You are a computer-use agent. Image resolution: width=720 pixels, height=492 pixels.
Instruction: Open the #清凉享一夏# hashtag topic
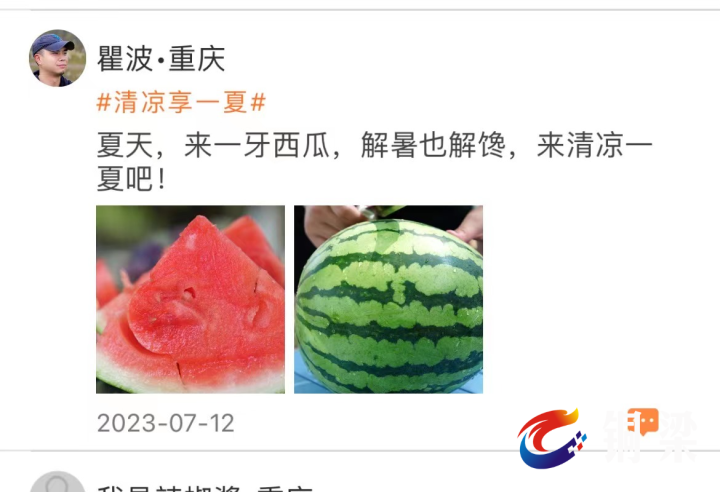181,101
